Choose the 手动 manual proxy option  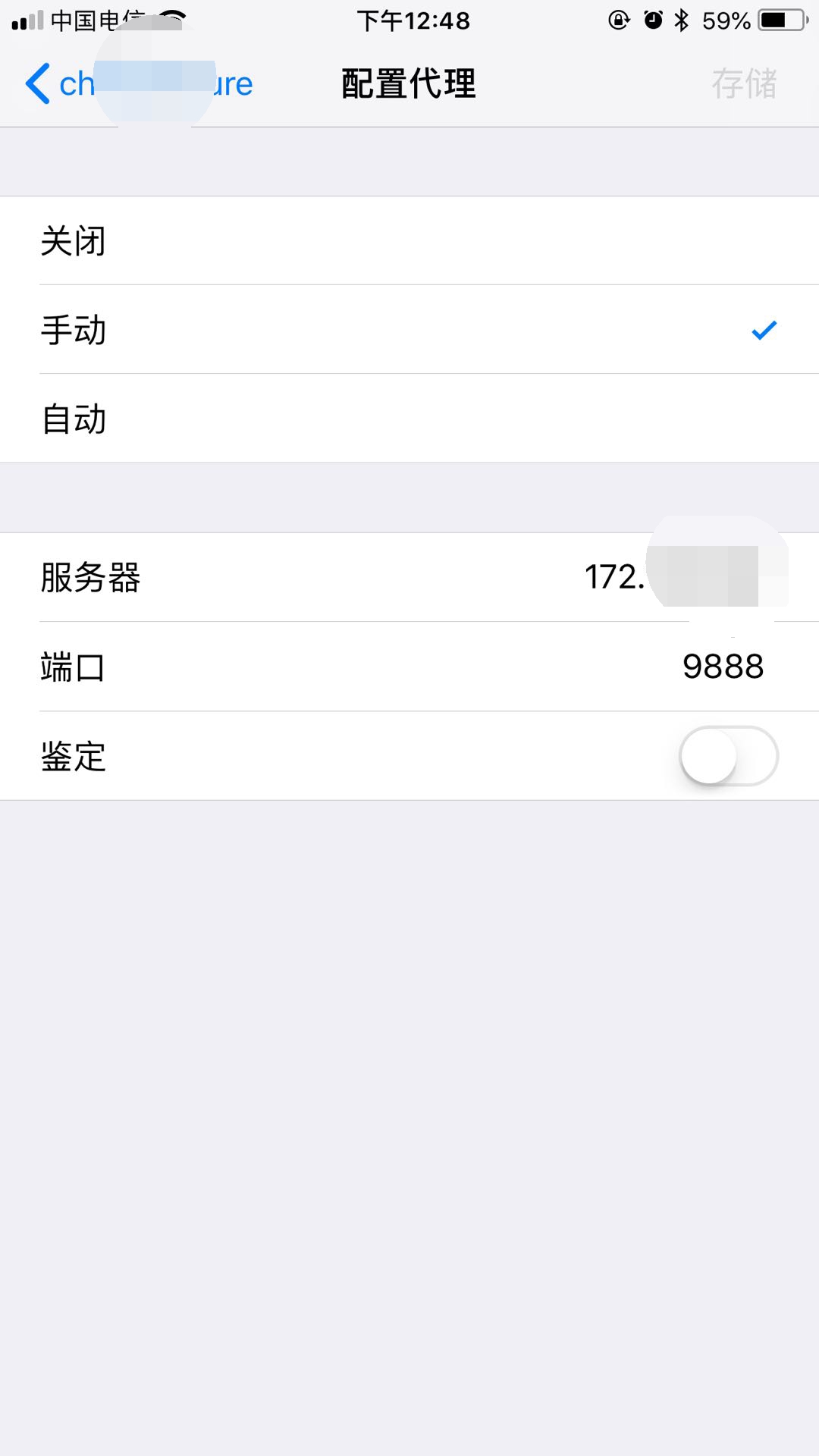[x=409, y=330]
